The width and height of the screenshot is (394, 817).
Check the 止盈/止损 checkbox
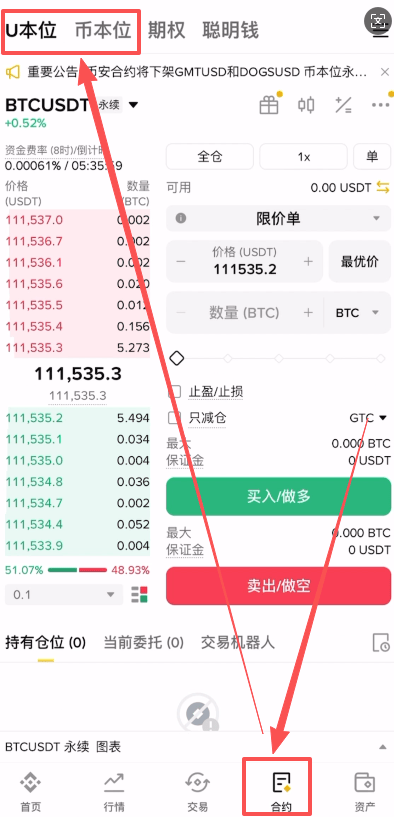175,392
